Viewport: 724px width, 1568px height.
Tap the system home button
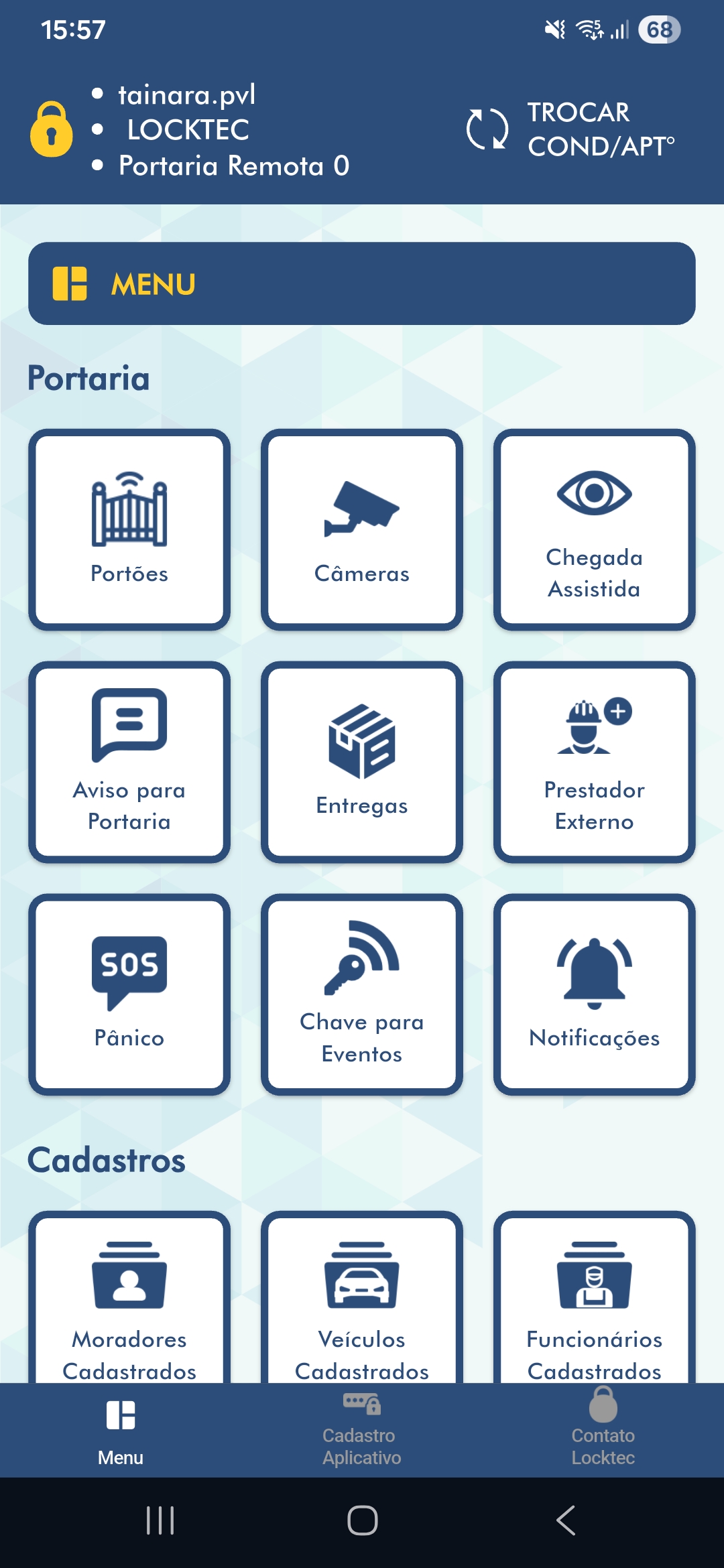(362, 1520)
